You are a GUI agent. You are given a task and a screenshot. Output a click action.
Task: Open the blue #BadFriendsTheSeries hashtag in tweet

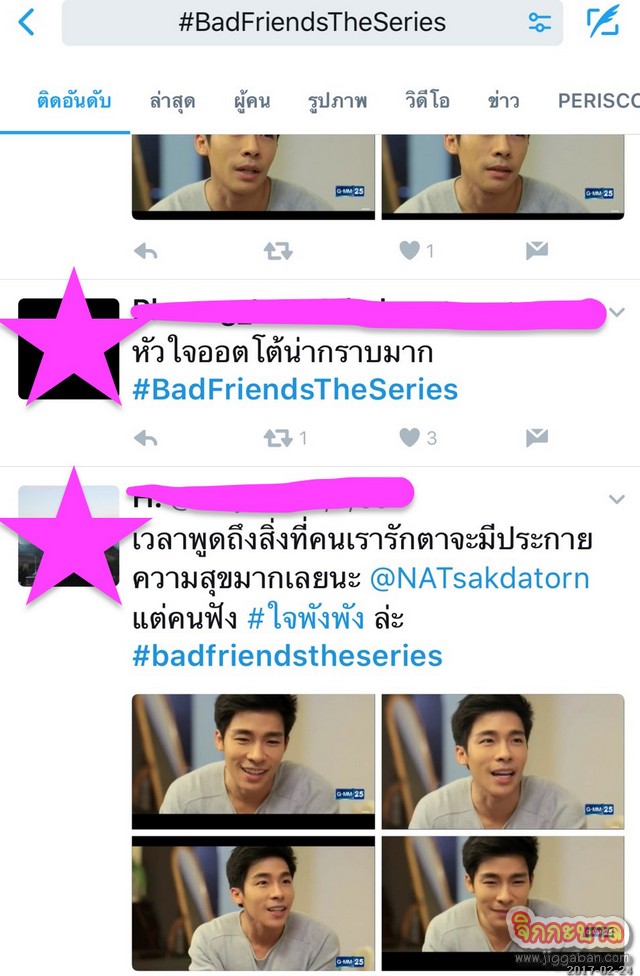coord(295,389)
